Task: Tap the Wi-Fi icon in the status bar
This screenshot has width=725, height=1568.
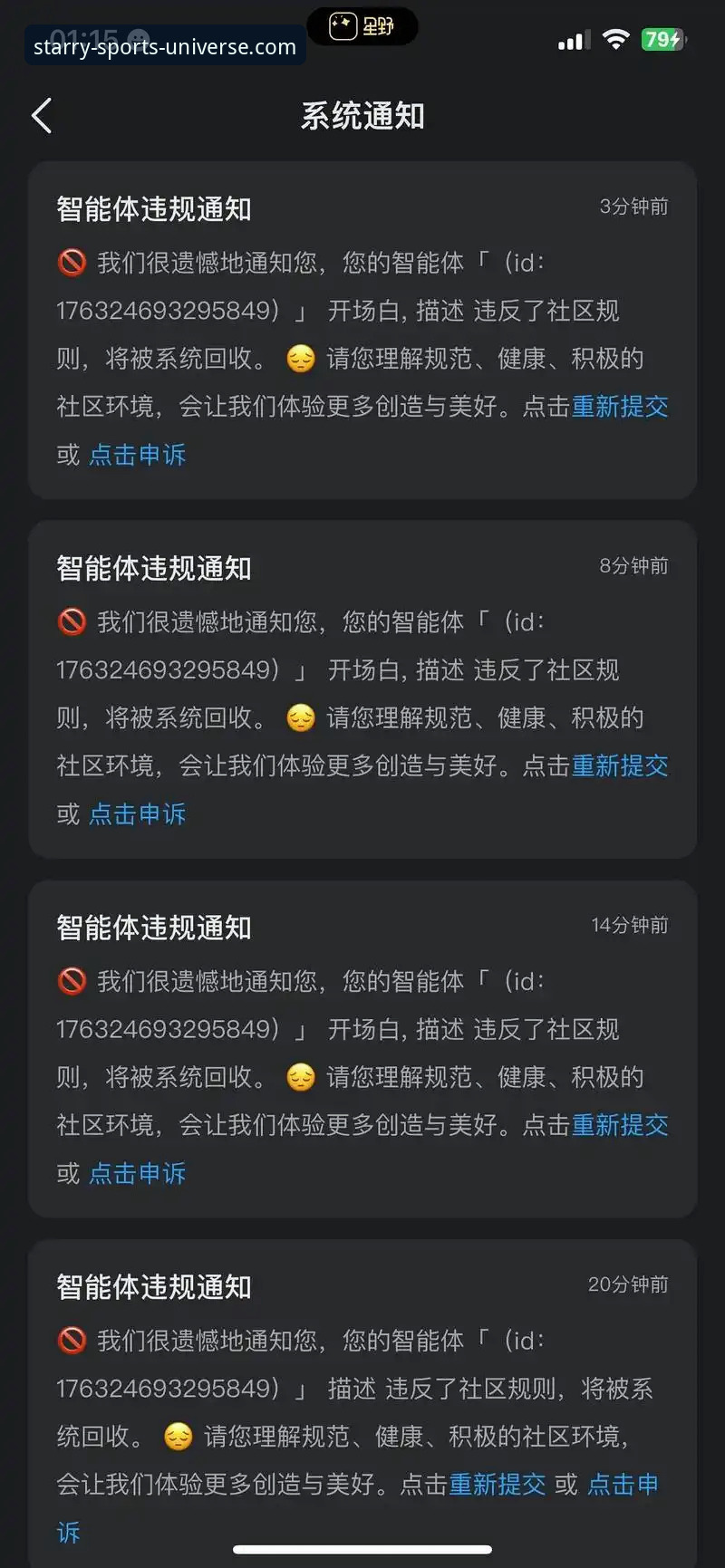Action: click(x=615, y=40)
